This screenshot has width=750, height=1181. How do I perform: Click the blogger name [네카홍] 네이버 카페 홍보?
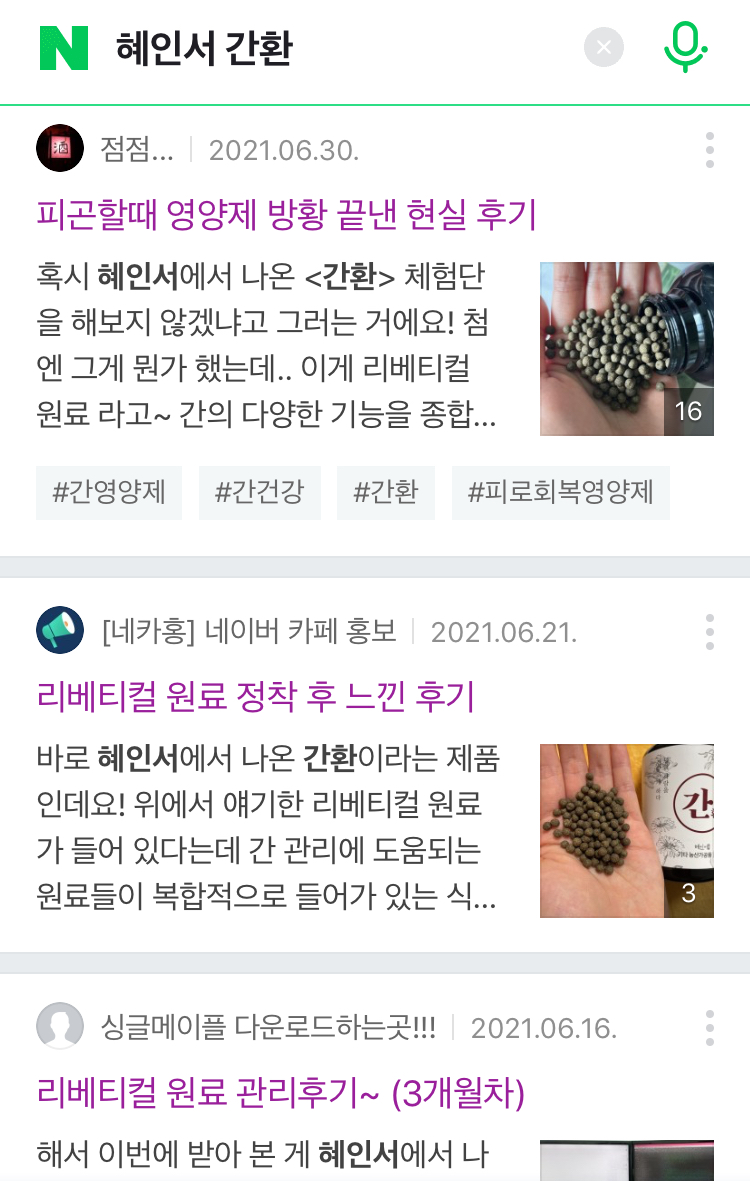coord(251,629)
